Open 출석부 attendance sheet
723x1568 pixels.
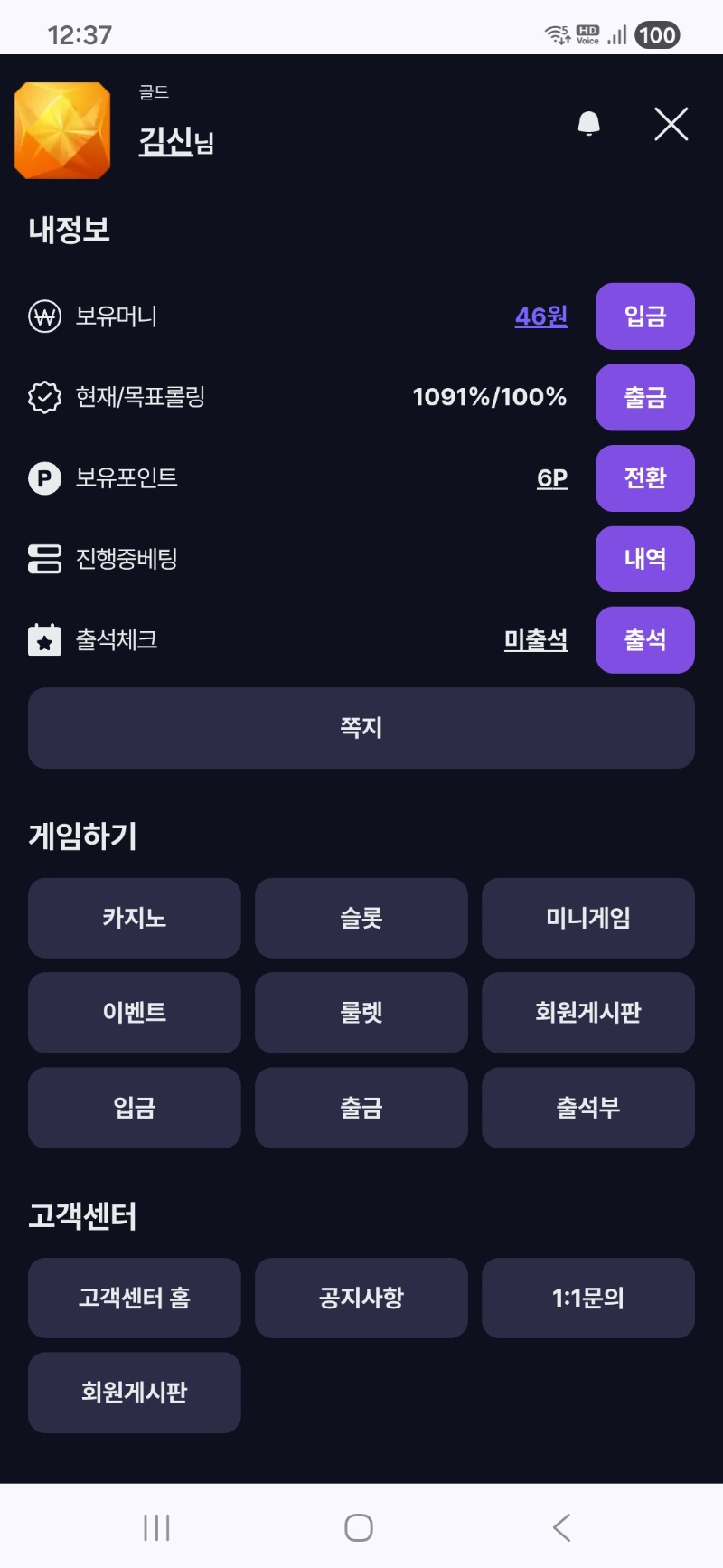coord(587,1108)
